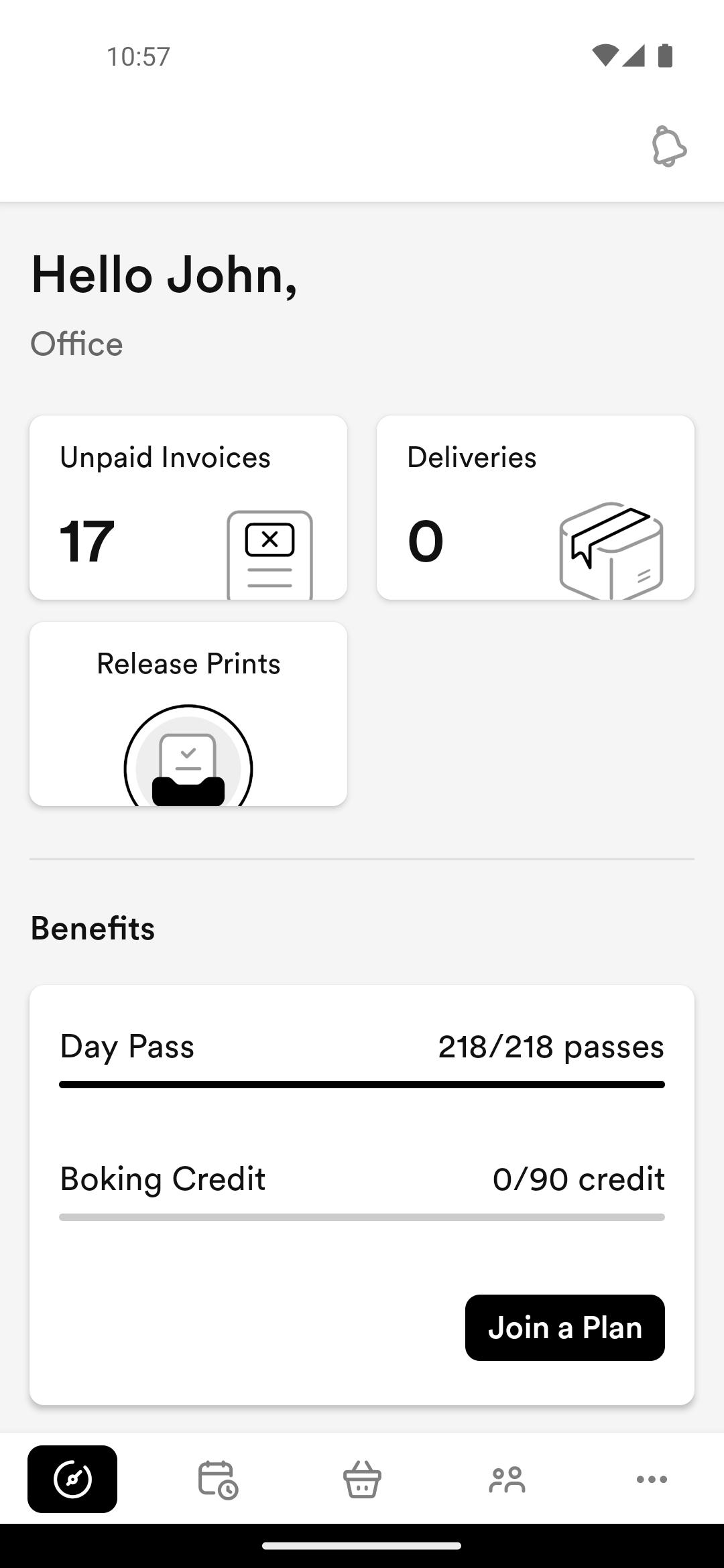Open the Benefits section header

92,928
